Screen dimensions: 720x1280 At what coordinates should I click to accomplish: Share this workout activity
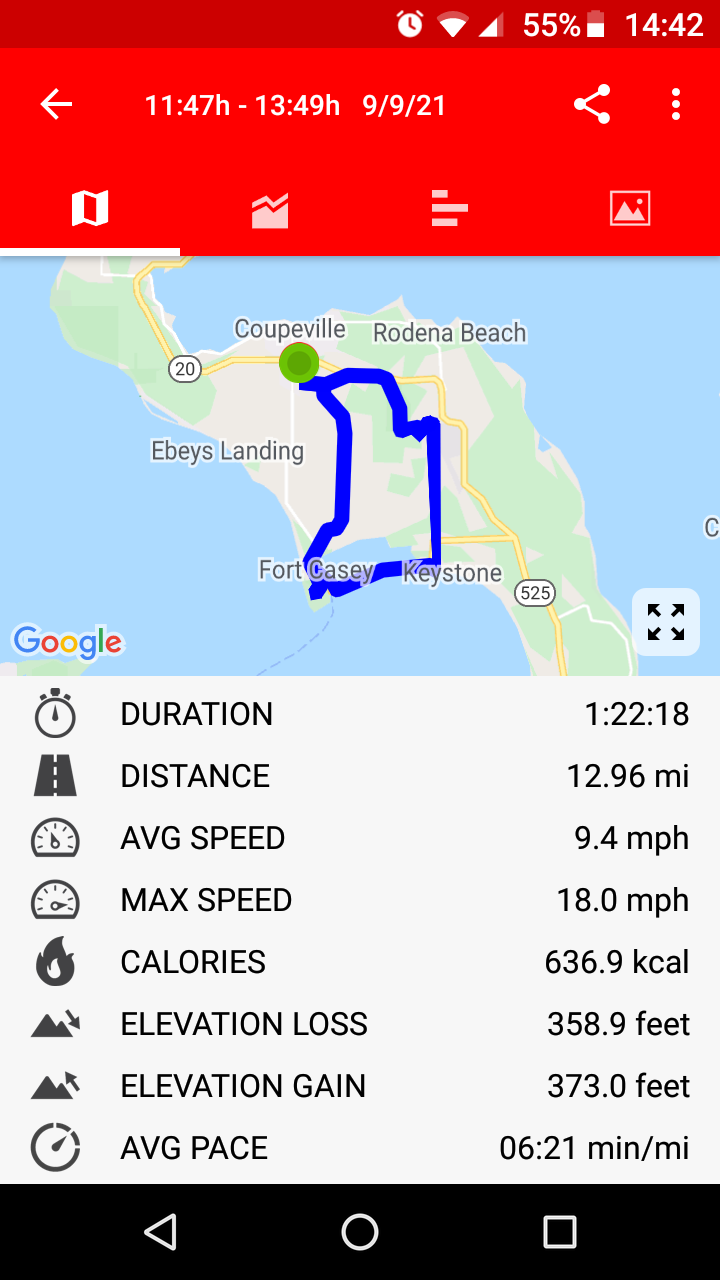pos(592,105)
